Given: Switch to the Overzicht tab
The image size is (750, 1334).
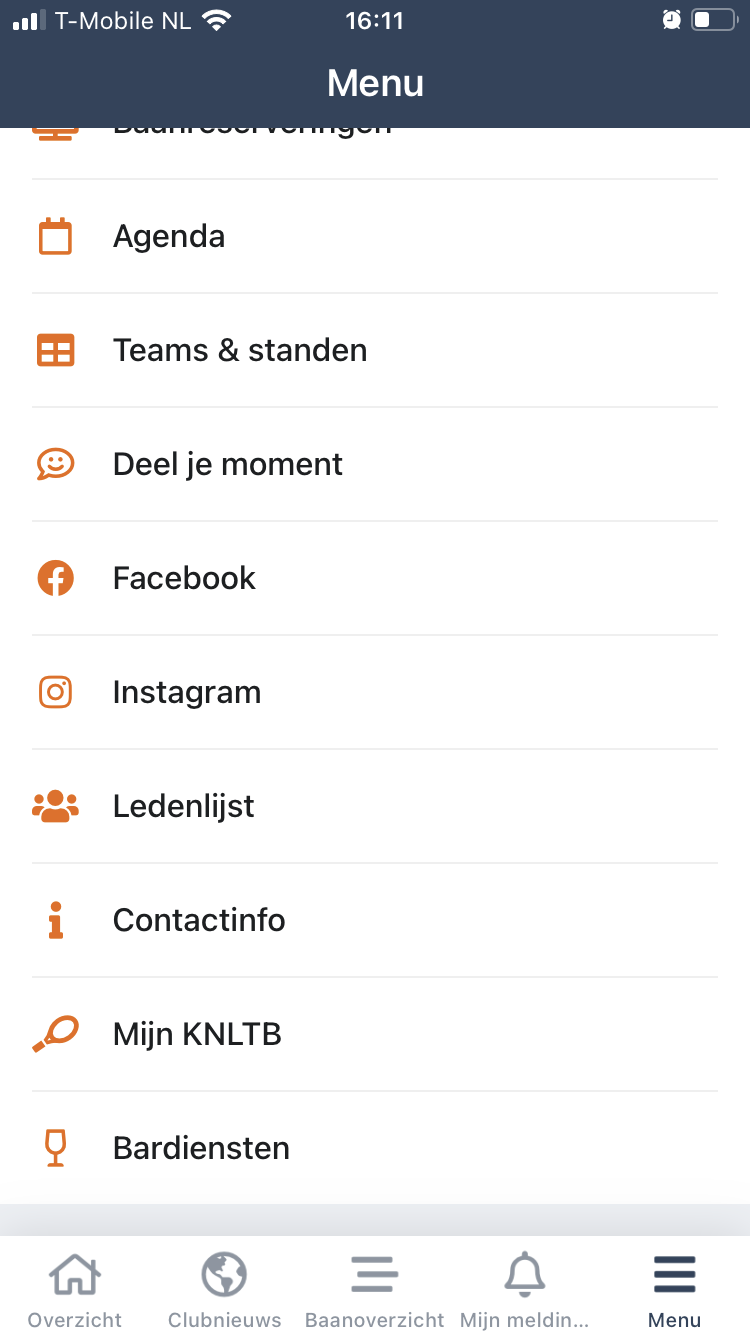Looking at the screenshot, I should pos(75,1290).
